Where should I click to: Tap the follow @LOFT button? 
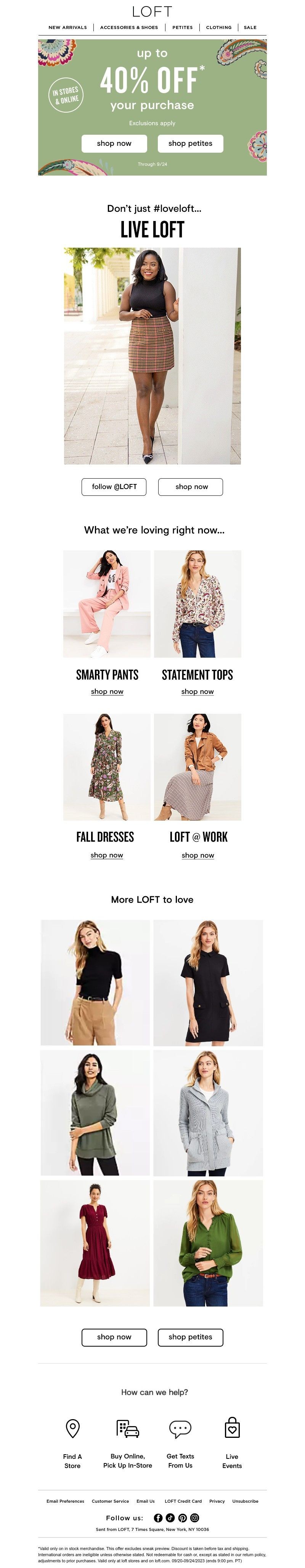[114, 487]
